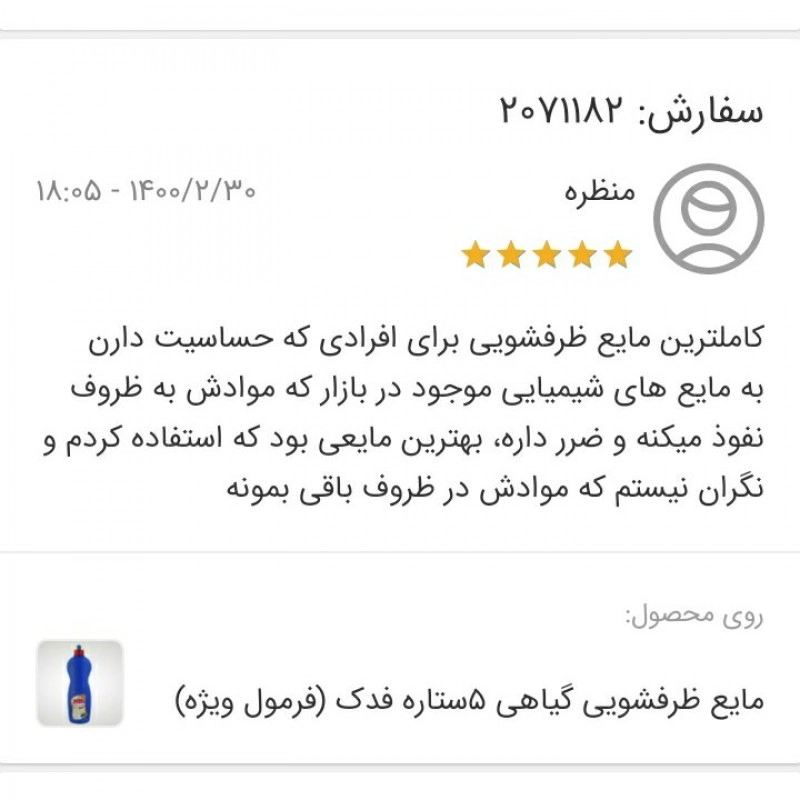Open the product مایع ظرفشویی گیاهی ۵ستاره فدک

point(470,702)
